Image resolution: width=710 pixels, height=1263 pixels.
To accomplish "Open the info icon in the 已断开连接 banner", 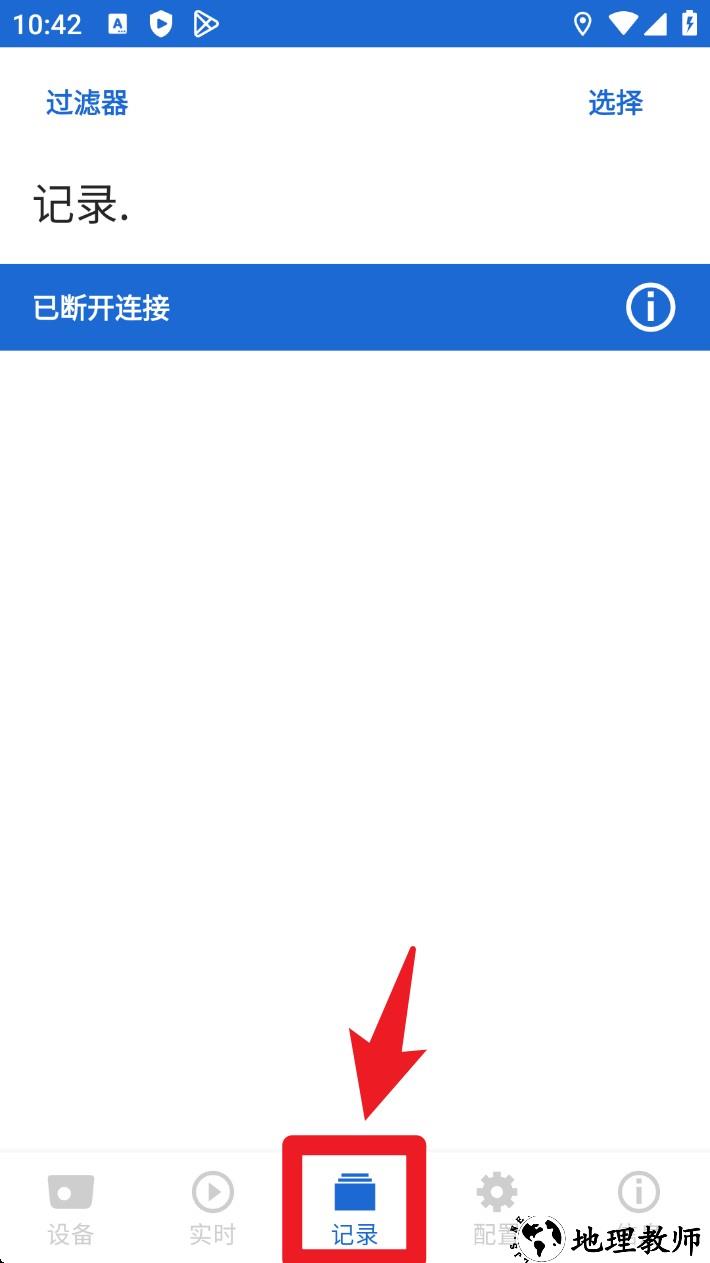I will pyautogui.click(x=650, y=308).
